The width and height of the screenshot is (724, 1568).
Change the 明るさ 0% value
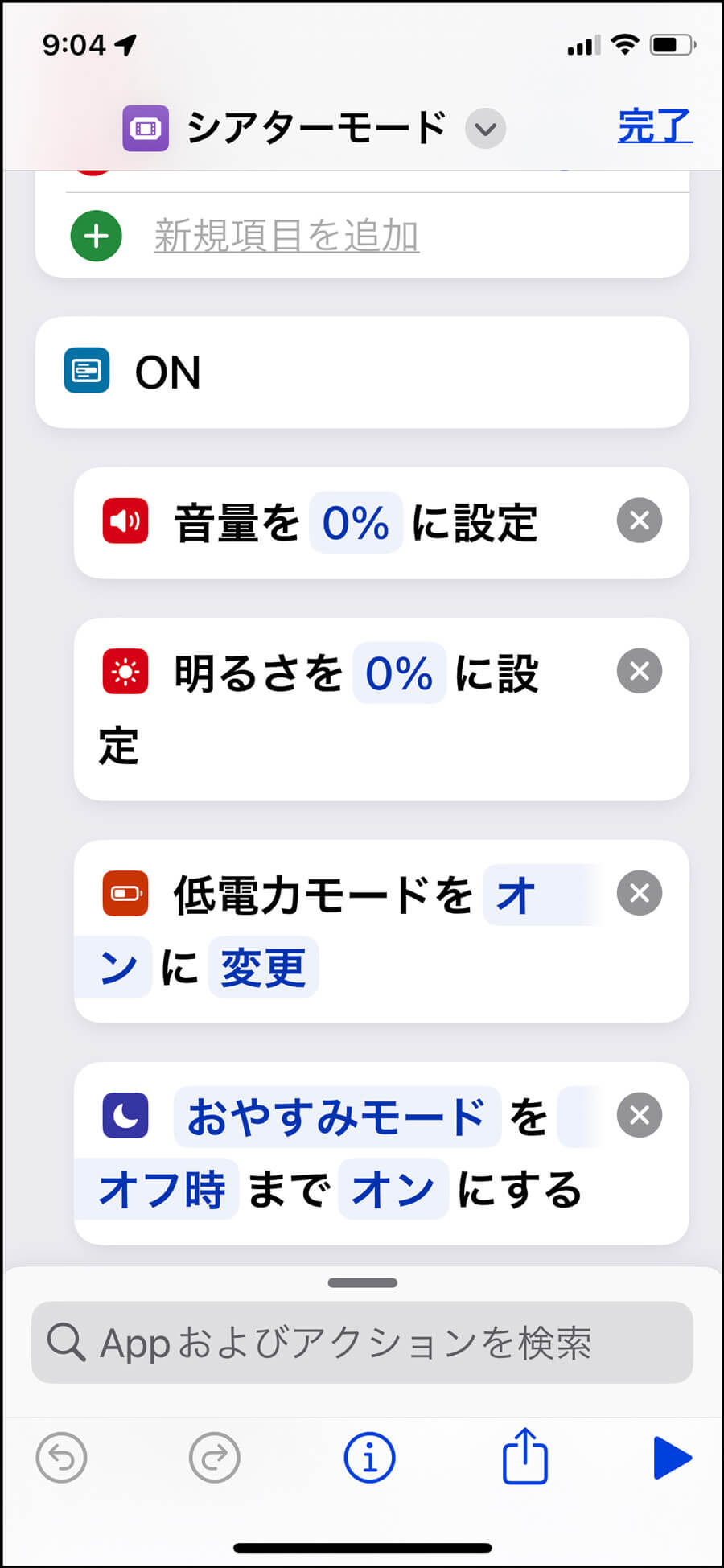pyautogui.click(x=399, y=673)
